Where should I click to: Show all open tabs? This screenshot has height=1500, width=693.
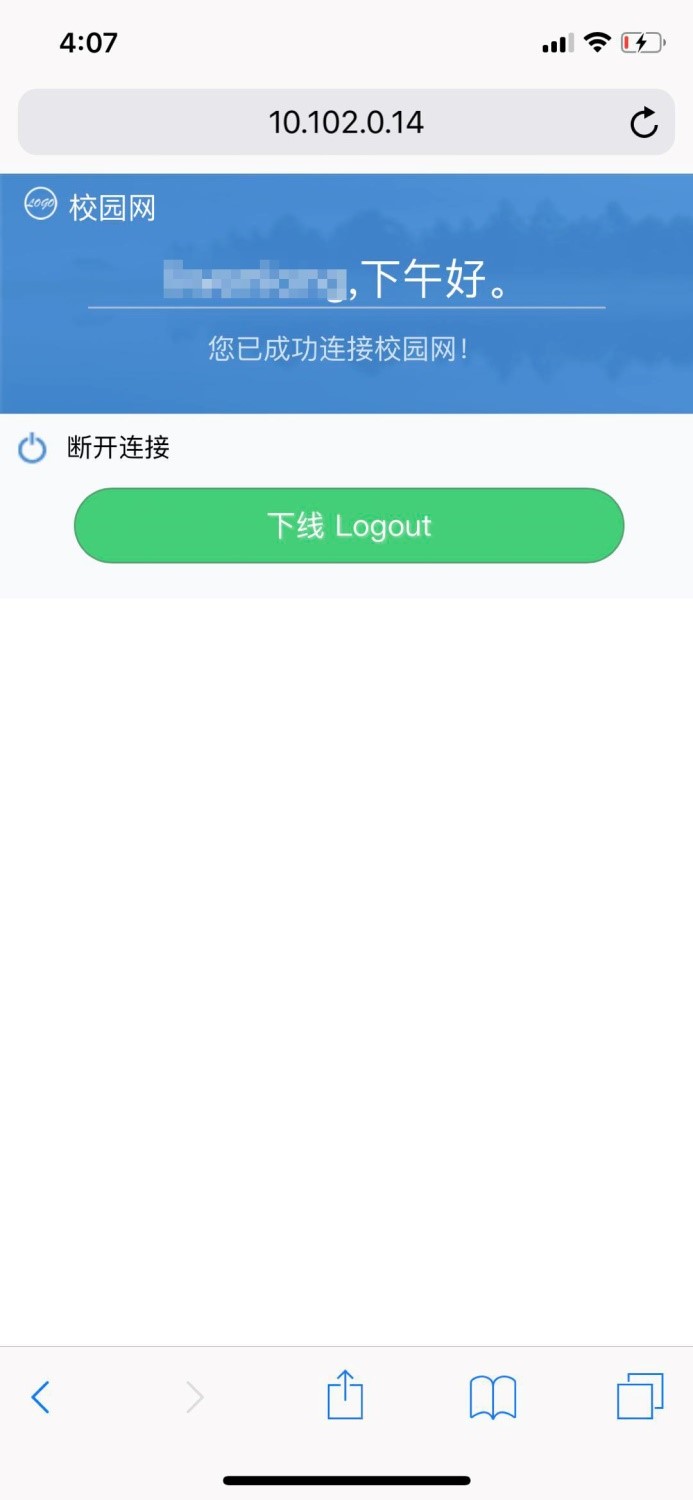pyautogui.click(x=640, y=1396)
